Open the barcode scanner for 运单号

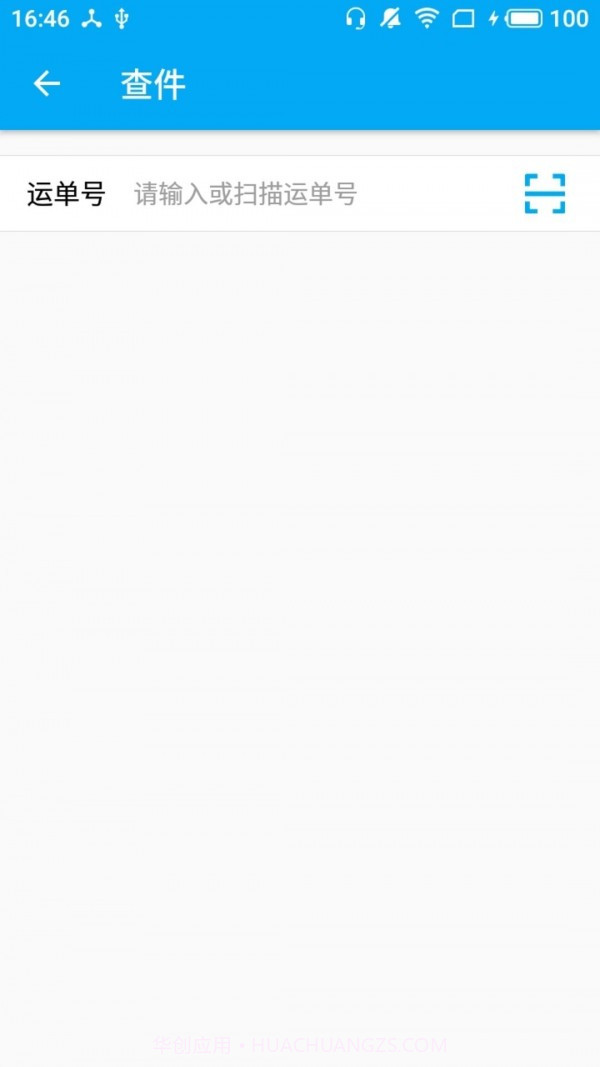click(545, 194)
